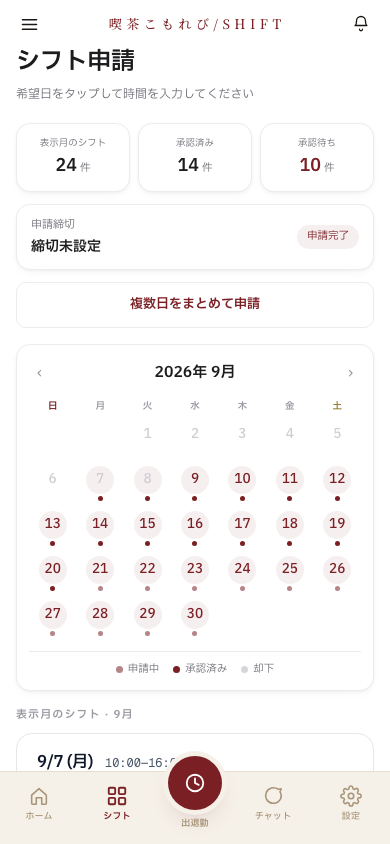Switch to the ホーム tab
The width and height of the screenshot is (390, 844).
pos(39,803)
